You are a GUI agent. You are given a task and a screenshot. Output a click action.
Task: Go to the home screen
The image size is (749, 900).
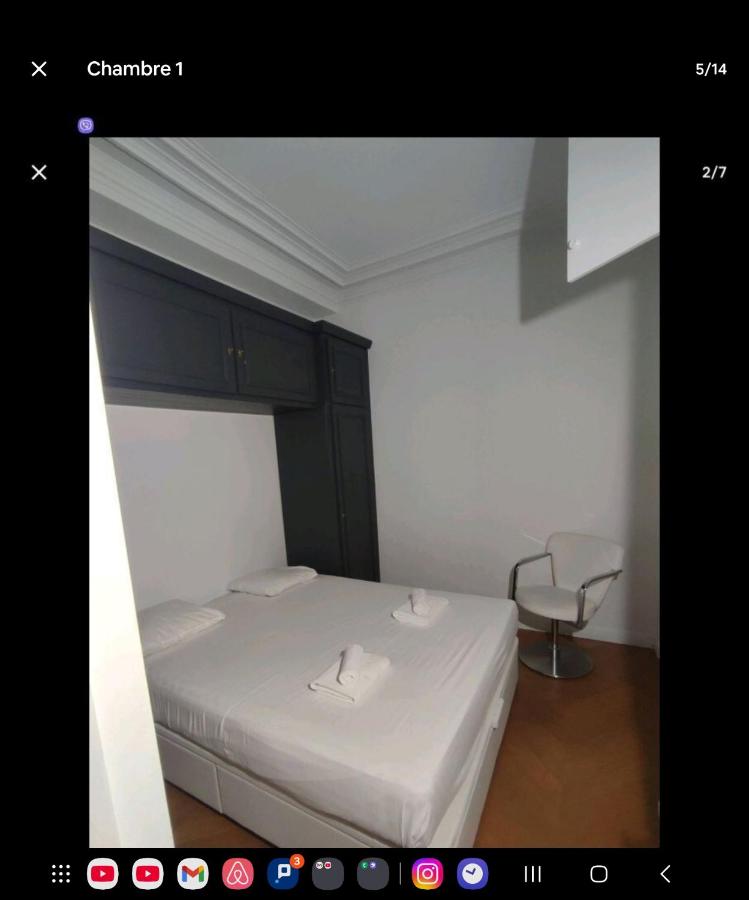[x=599, y=874]
